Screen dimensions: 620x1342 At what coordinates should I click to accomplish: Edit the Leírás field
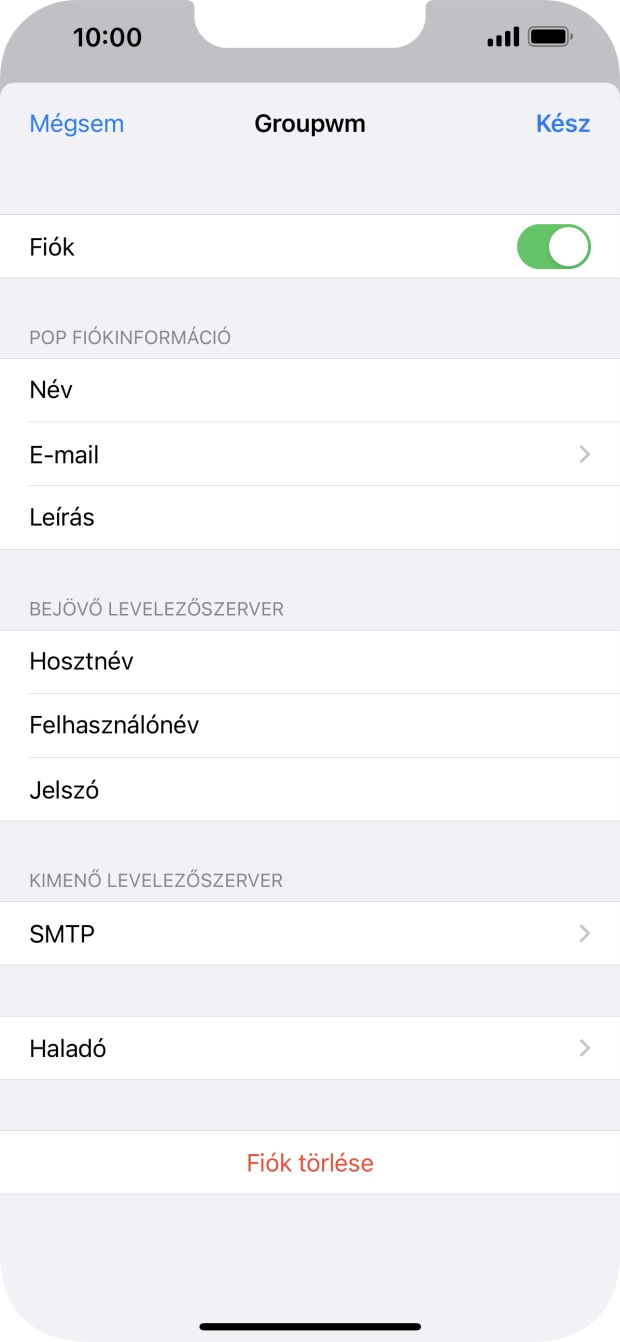310,518
